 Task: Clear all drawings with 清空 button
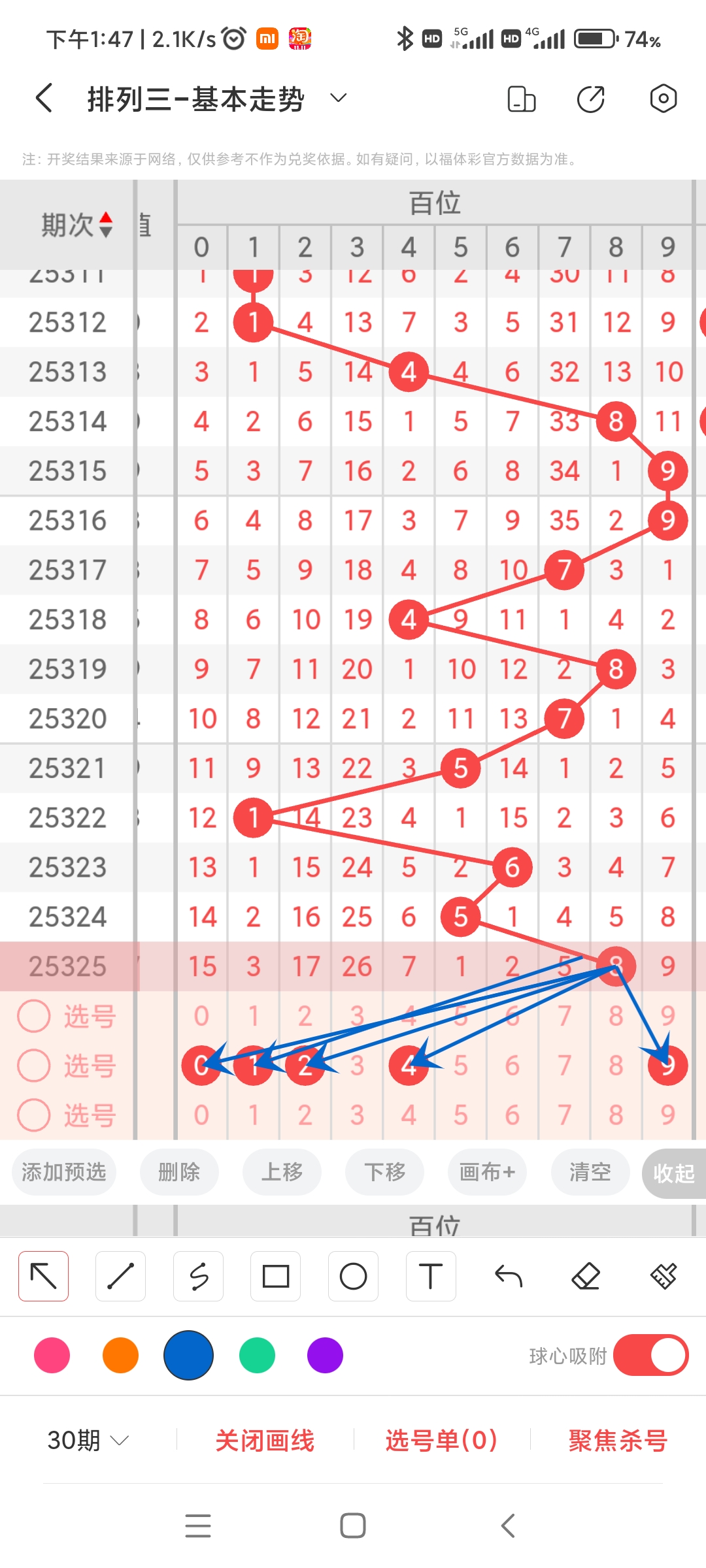589,1173
